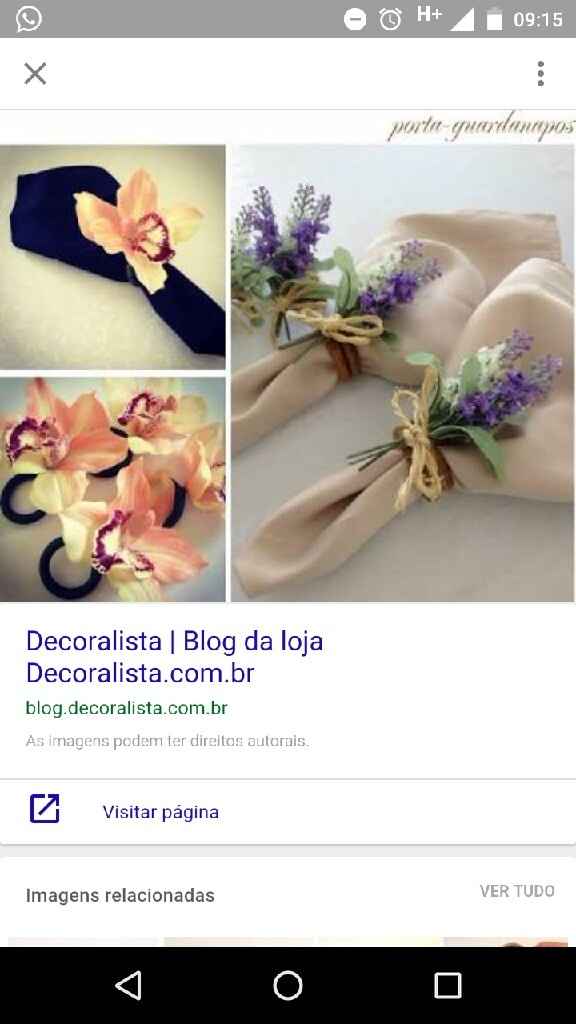Open the recent apps view
This screenshot has width=576, height=1024.
[448, 985]
